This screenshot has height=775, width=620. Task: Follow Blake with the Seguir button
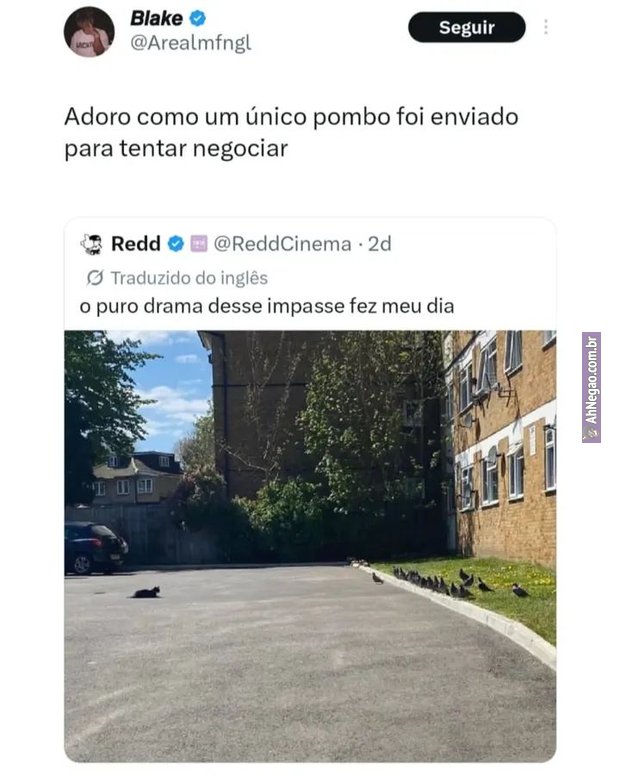[466, 28]
